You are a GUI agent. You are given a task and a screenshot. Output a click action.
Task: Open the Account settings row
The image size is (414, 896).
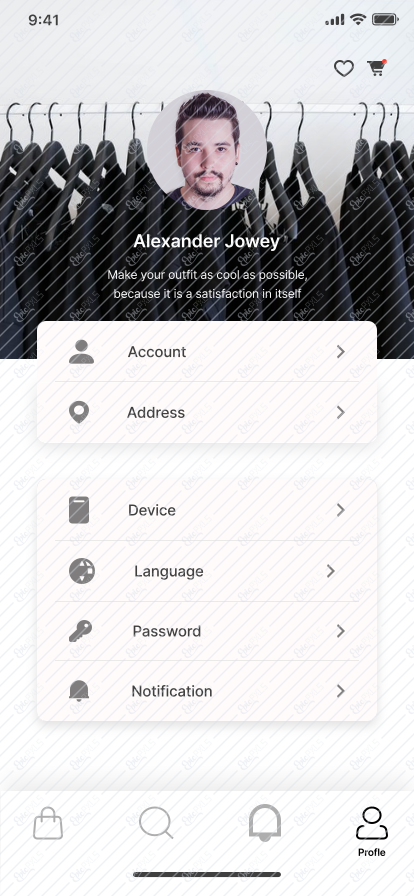(207, 351)
